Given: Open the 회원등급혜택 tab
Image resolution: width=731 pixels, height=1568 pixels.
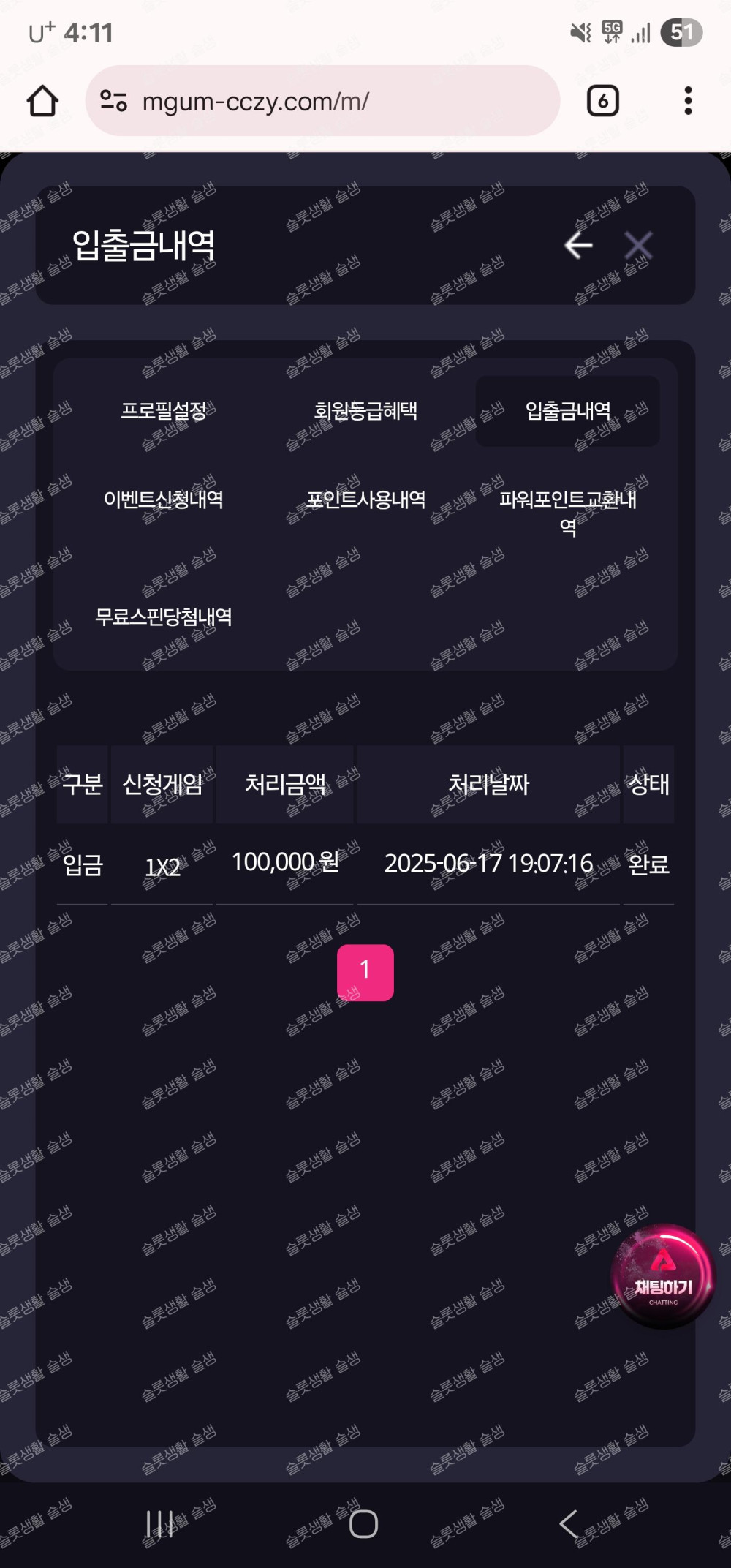Looking at the screenshot, I should tap(365, 411).
